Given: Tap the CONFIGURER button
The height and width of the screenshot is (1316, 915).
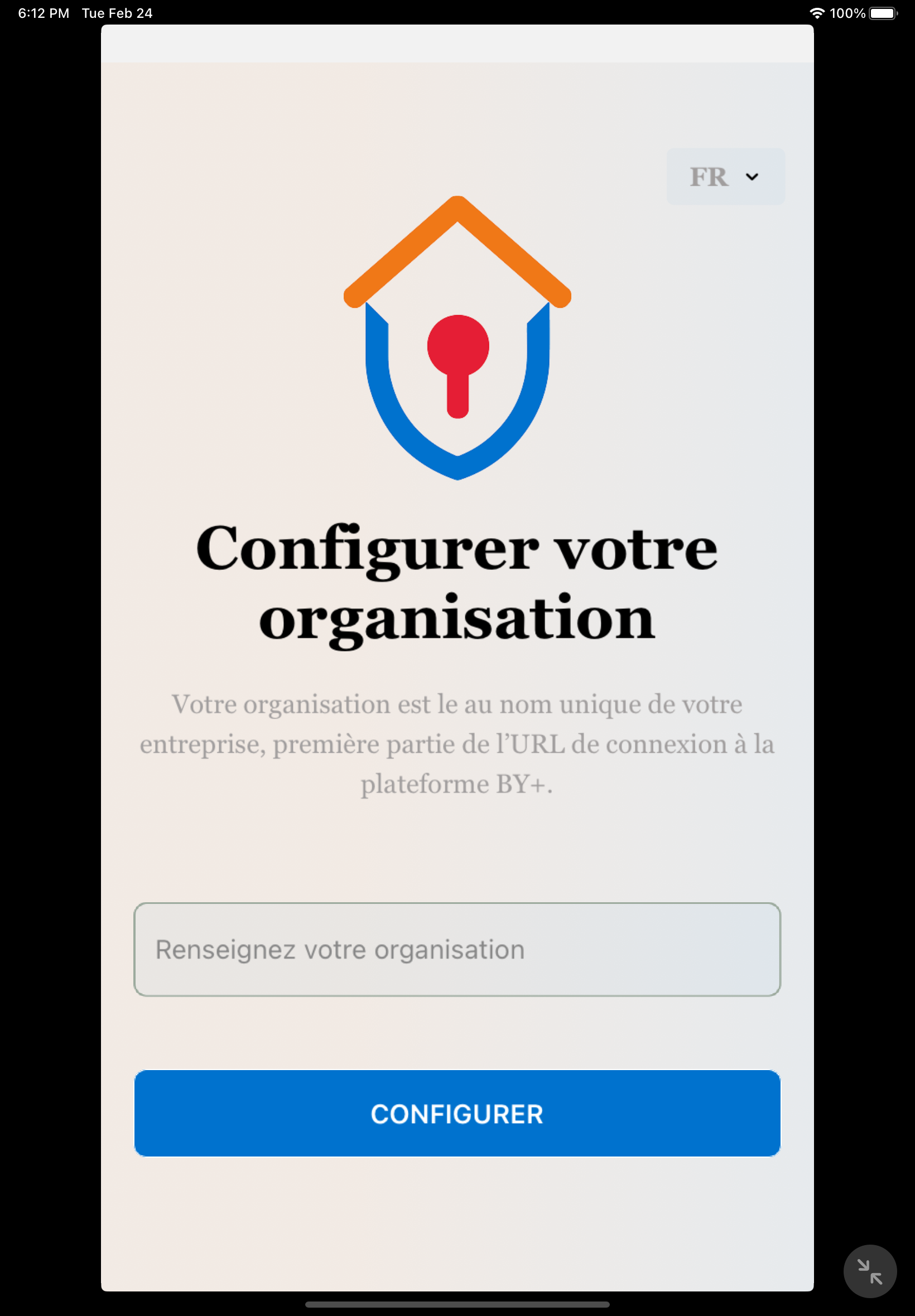Looking at the screenshot, I should [x=457, y=1113].
